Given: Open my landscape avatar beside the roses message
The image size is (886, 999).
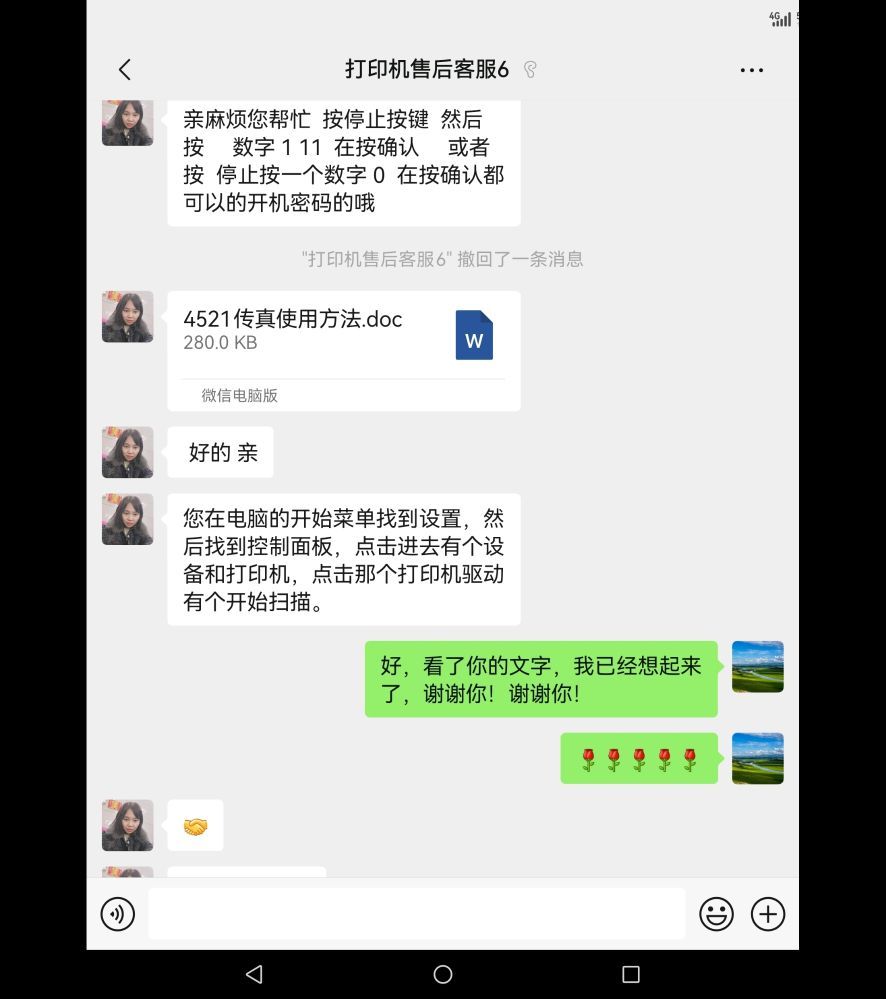Looking at the screenshot, I should point(758,758).
